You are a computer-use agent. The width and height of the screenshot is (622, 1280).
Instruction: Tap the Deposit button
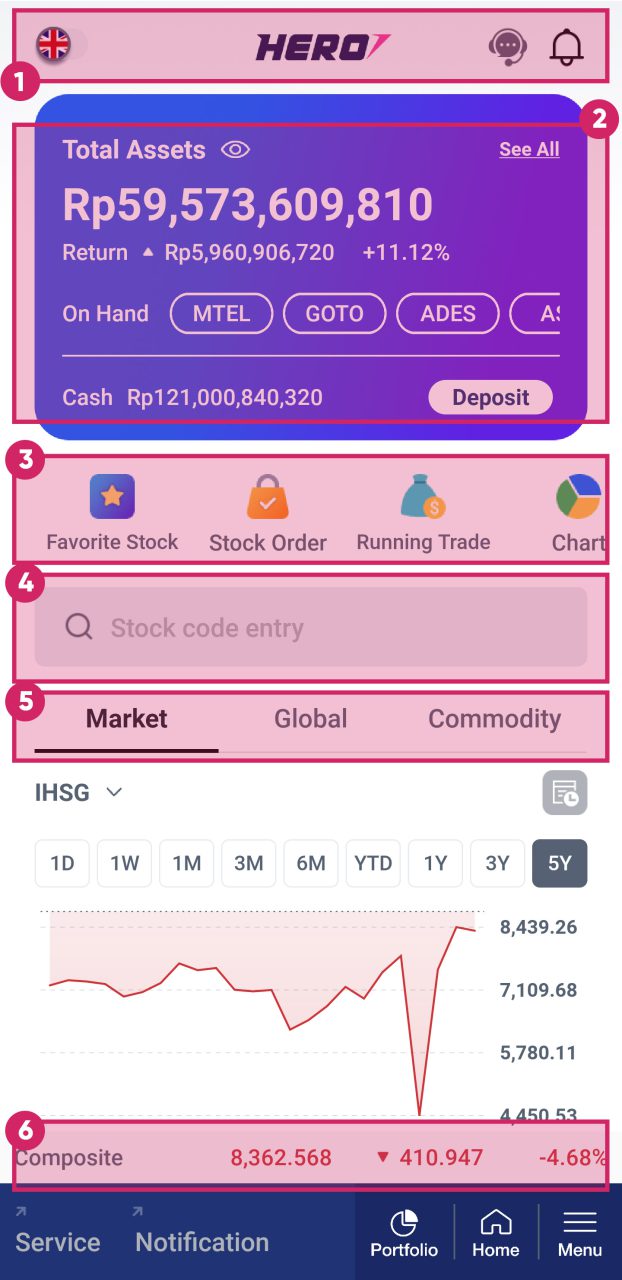point(490,397)
